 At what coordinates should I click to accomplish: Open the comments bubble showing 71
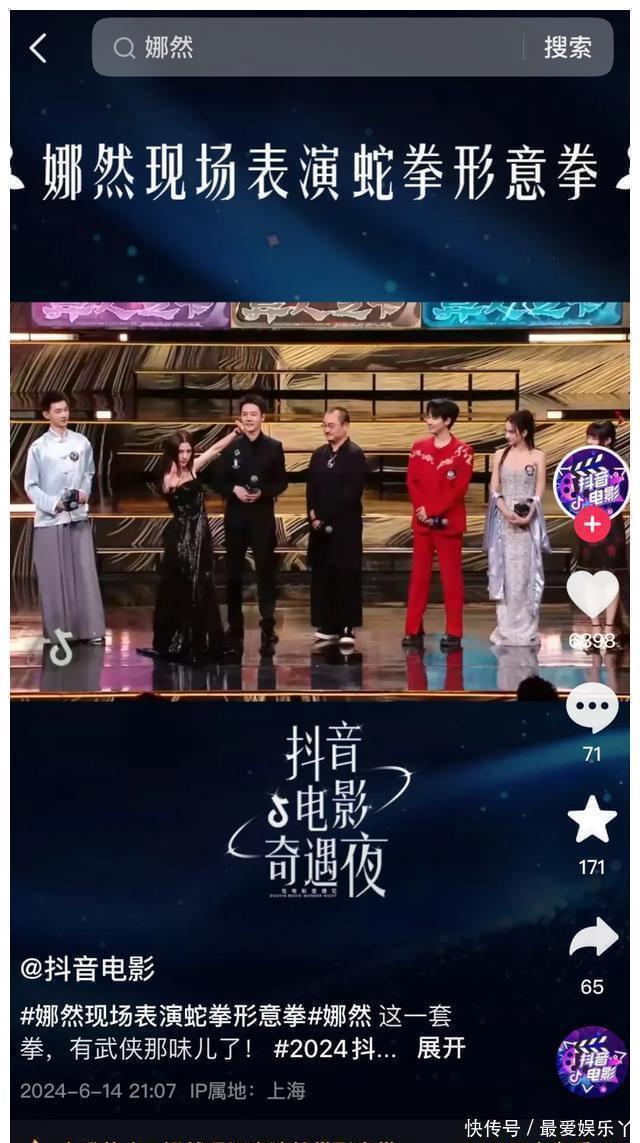(592, 709)
